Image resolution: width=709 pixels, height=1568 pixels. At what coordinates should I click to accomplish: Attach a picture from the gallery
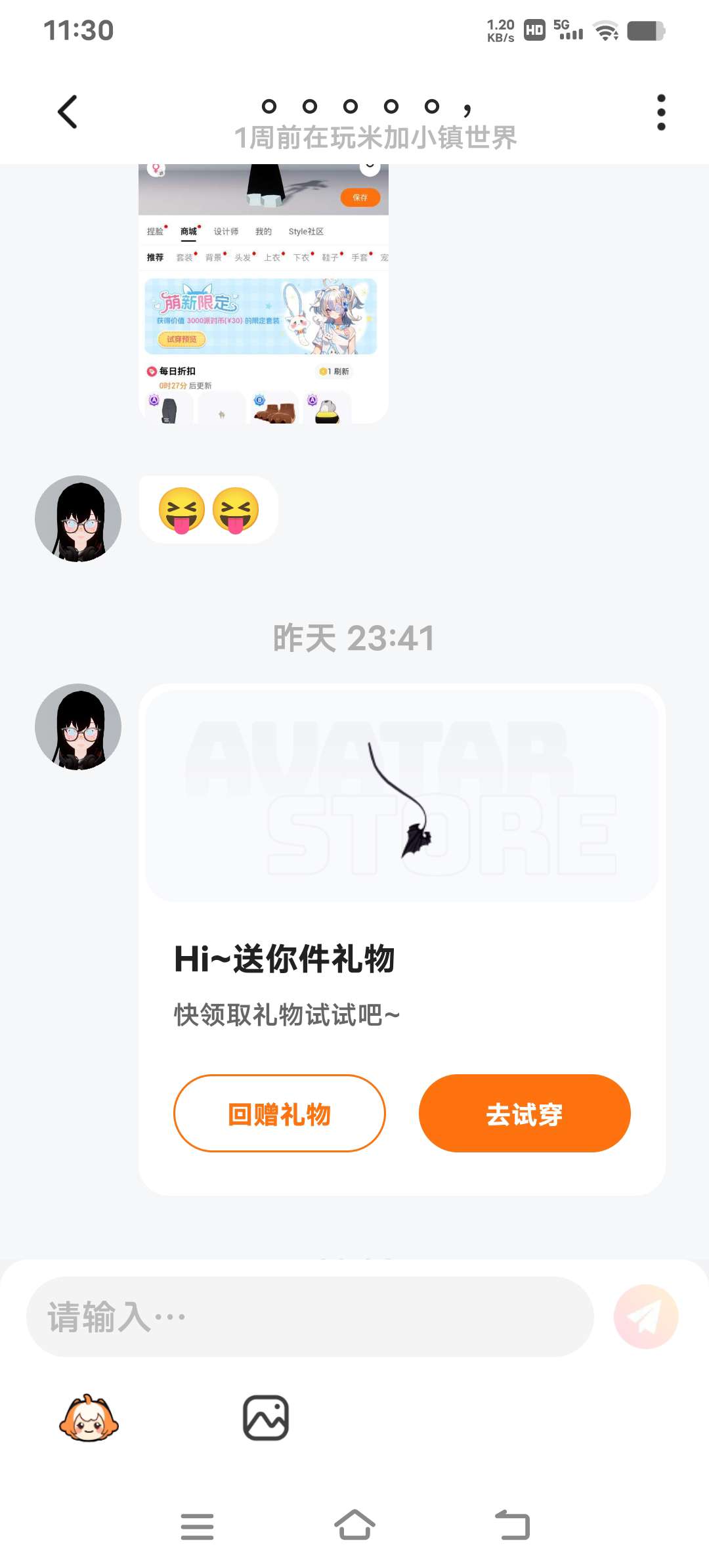tap(266, 1418)
